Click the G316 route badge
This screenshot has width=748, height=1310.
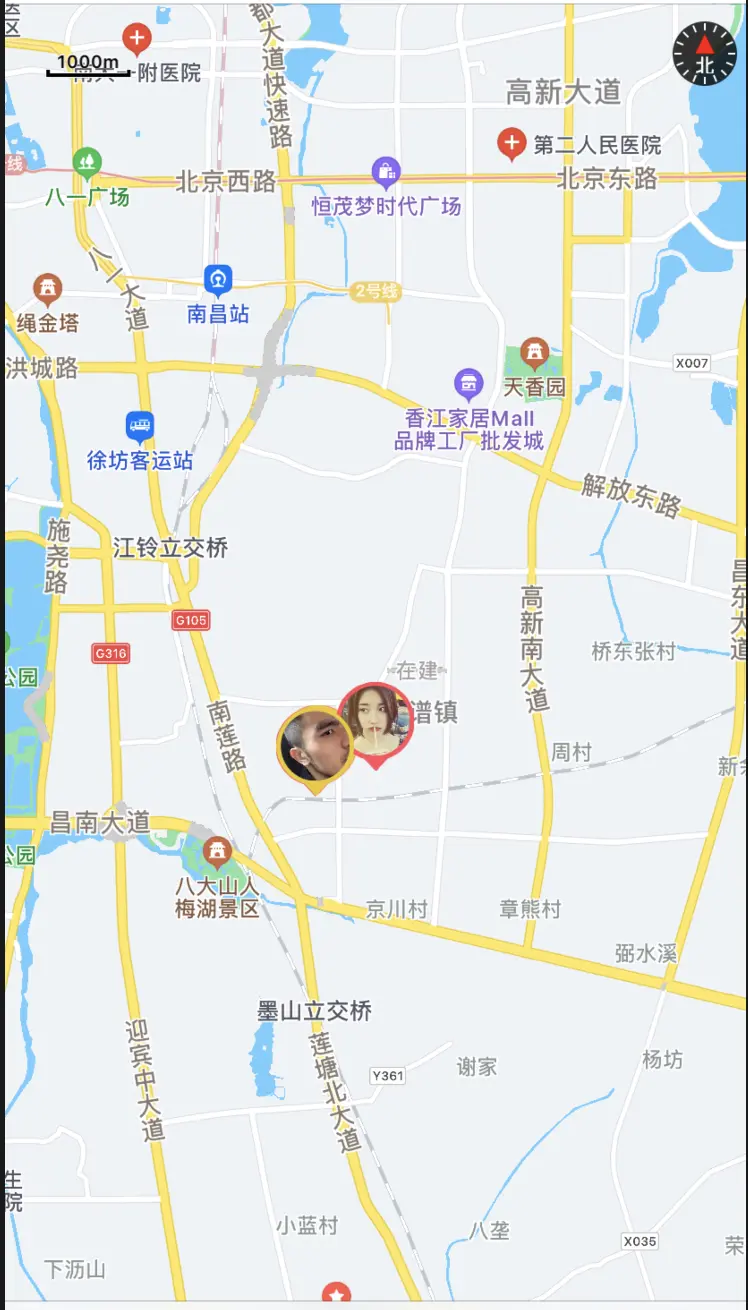pyautogui.click(x=111, y=653)
